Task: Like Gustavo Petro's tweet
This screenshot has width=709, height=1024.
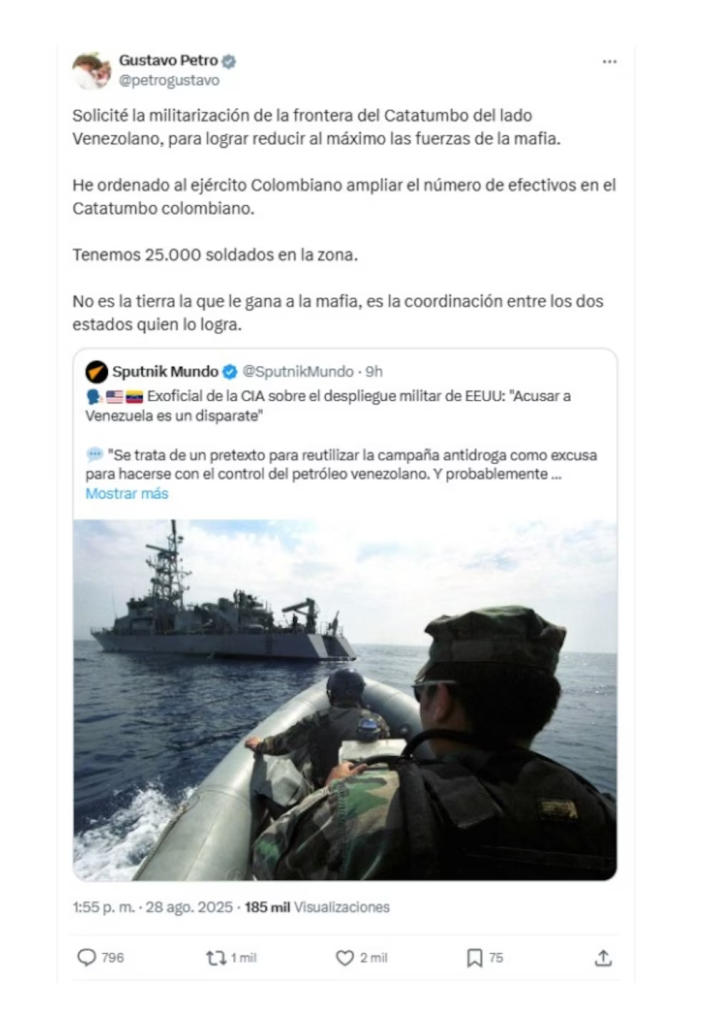Action: point(345,958)
